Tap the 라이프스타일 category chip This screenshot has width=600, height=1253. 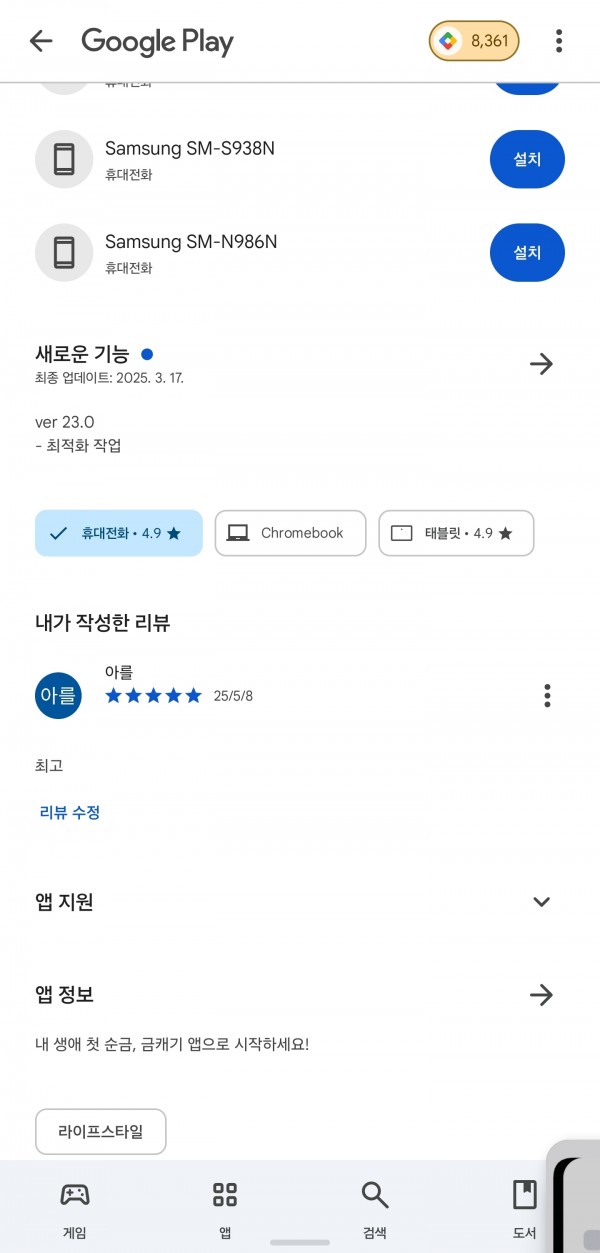101,1132
